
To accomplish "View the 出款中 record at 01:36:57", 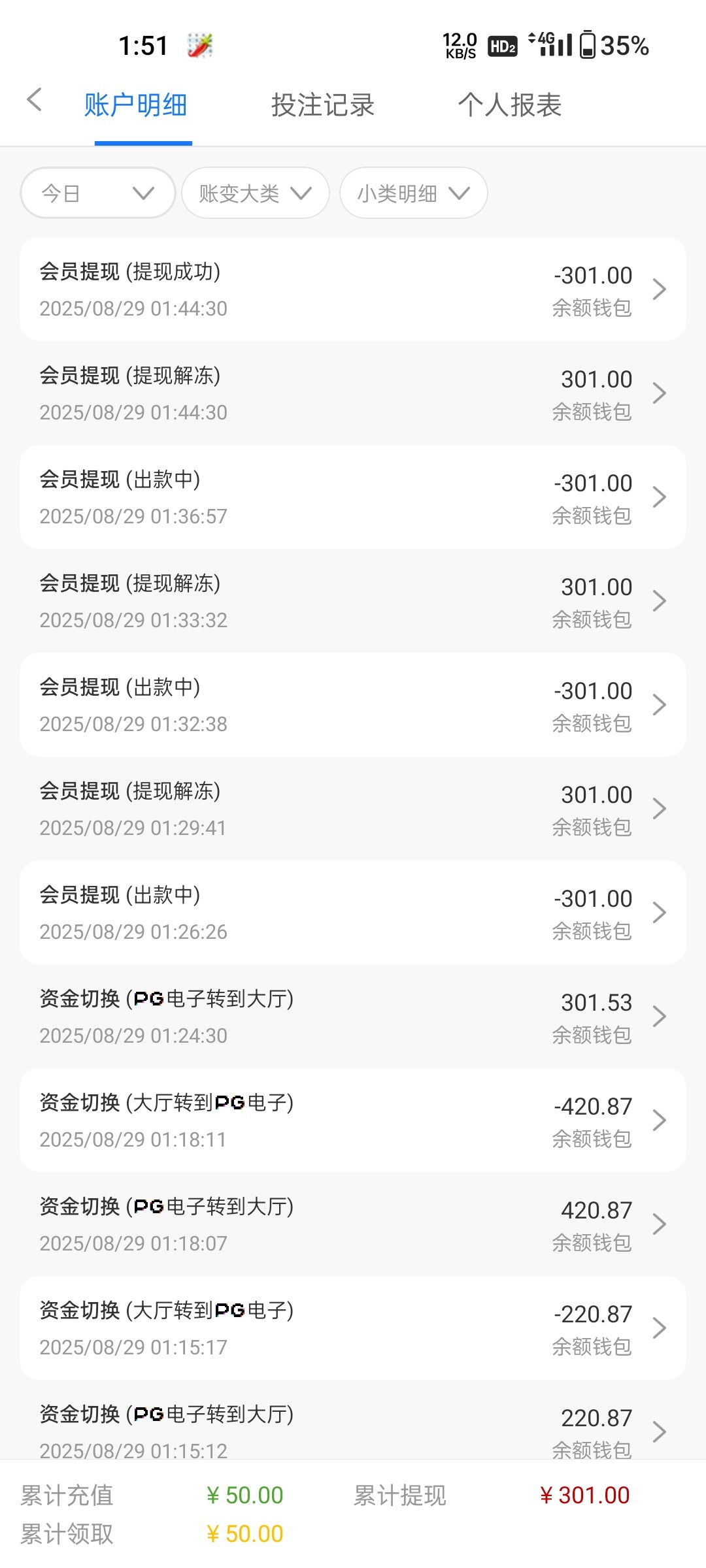I will [353, 497].
